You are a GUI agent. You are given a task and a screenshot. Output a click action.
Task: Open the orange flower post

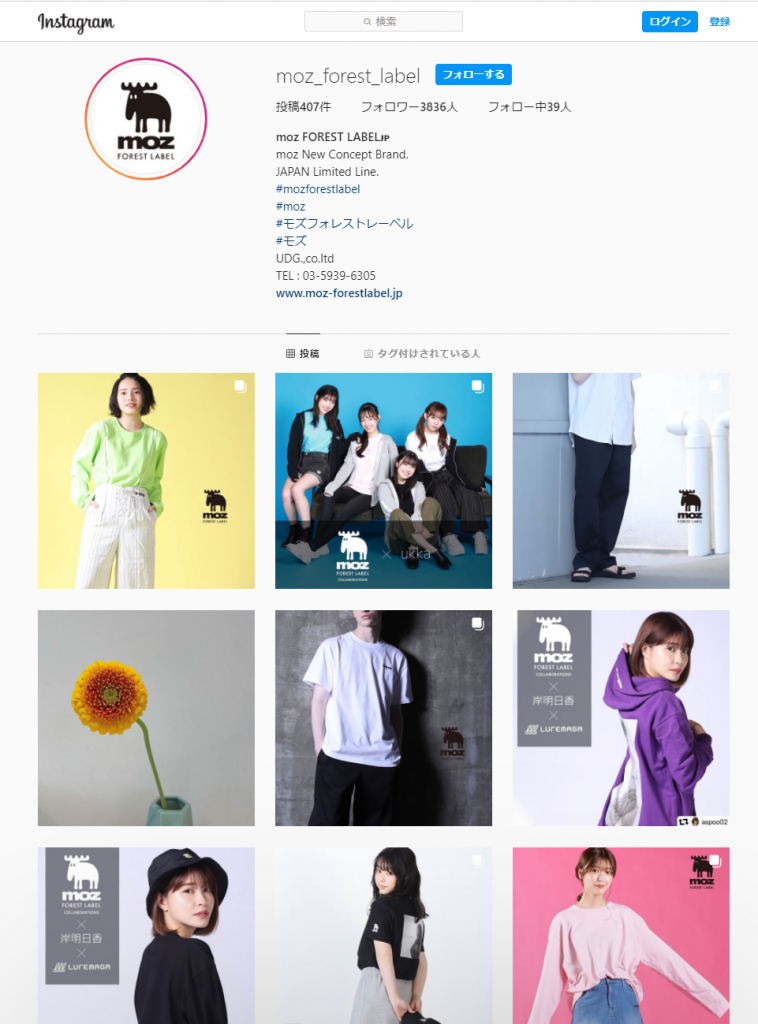click(146, 718)
